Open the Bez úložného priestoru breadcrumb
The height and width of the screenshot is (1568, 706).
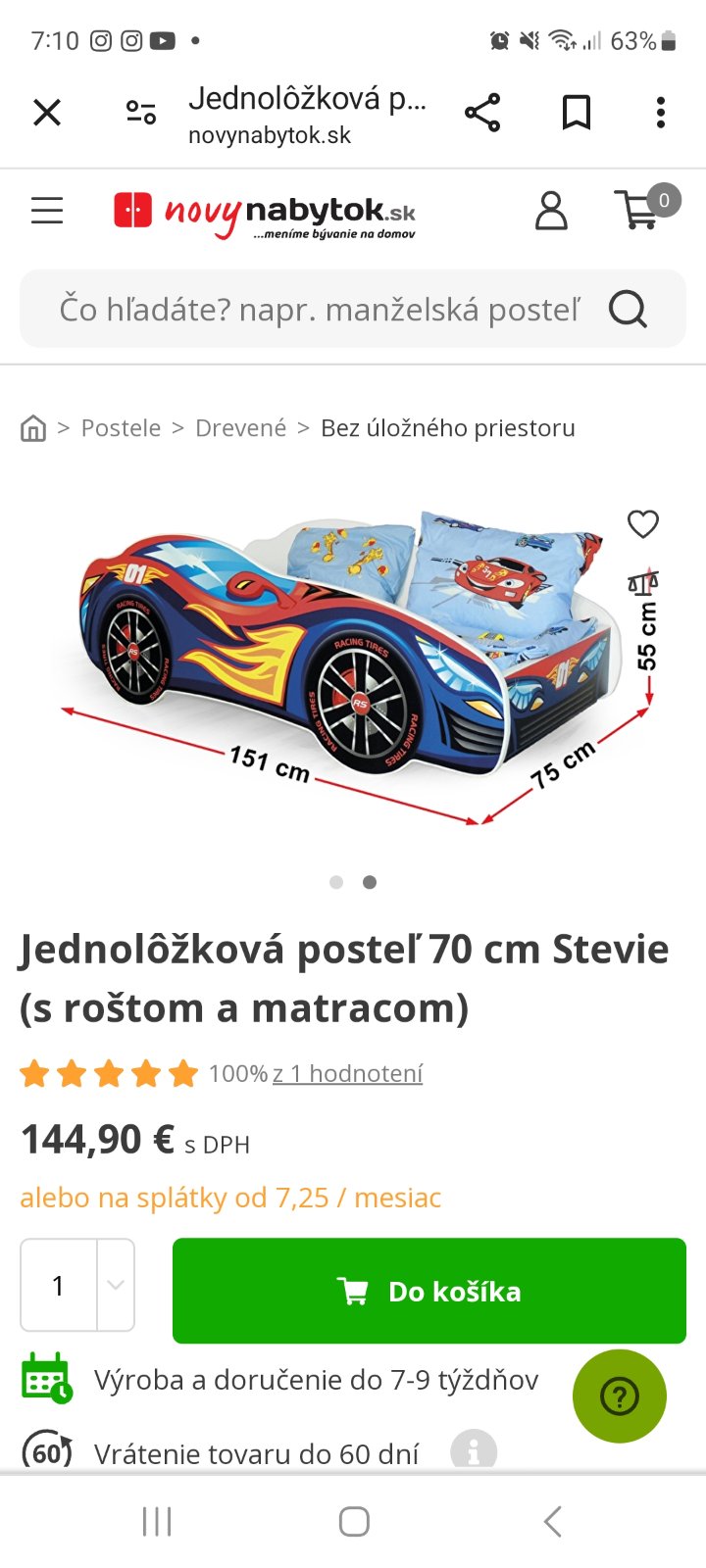tap(448, 428)
